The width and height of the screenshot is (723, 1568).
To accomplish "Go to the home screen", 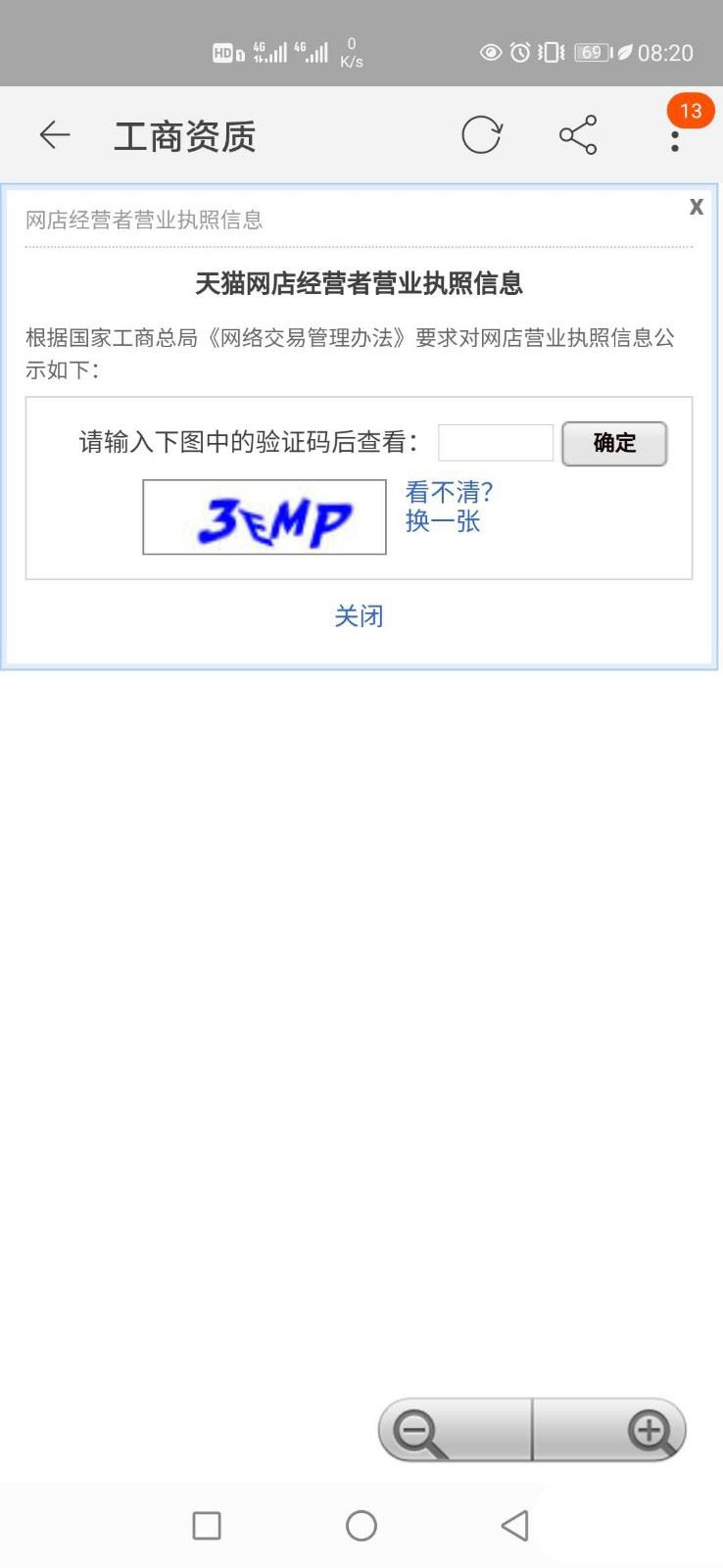I will [361, 1525].
